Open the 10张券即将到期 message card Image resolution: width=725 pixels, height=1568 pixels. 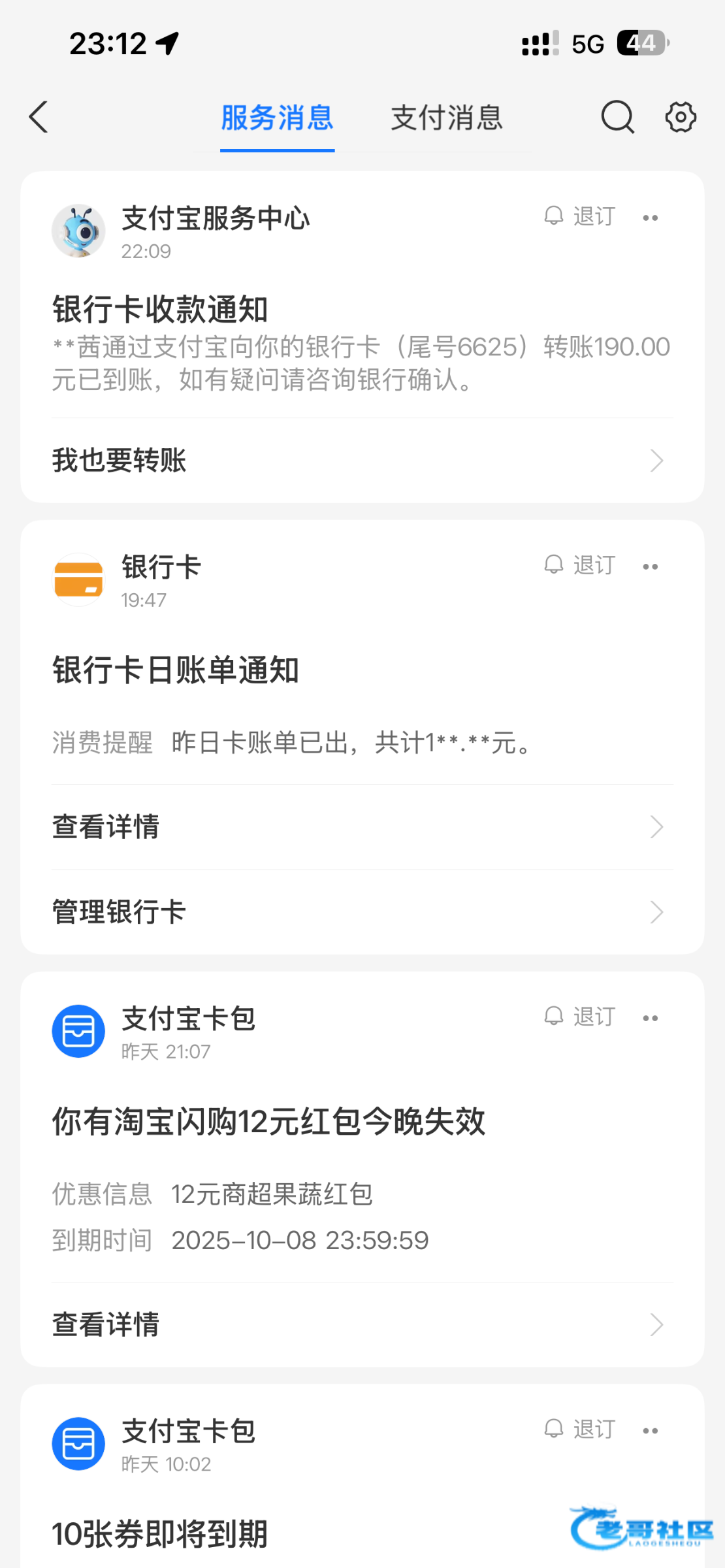coord(261,1533)
